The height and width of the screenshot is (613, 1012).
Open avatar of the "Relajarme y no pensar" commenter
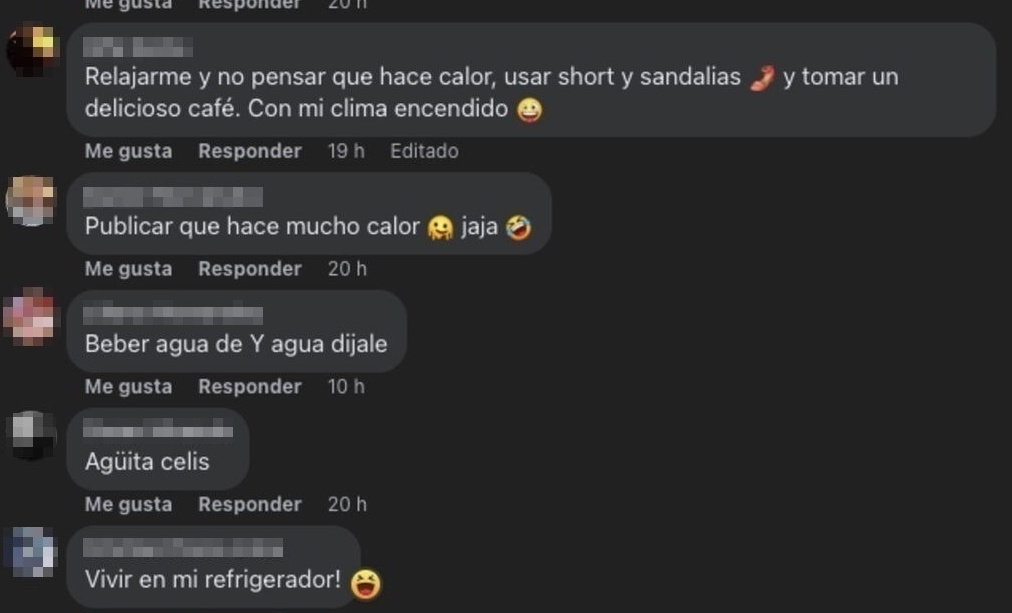[x=32, y=50]
